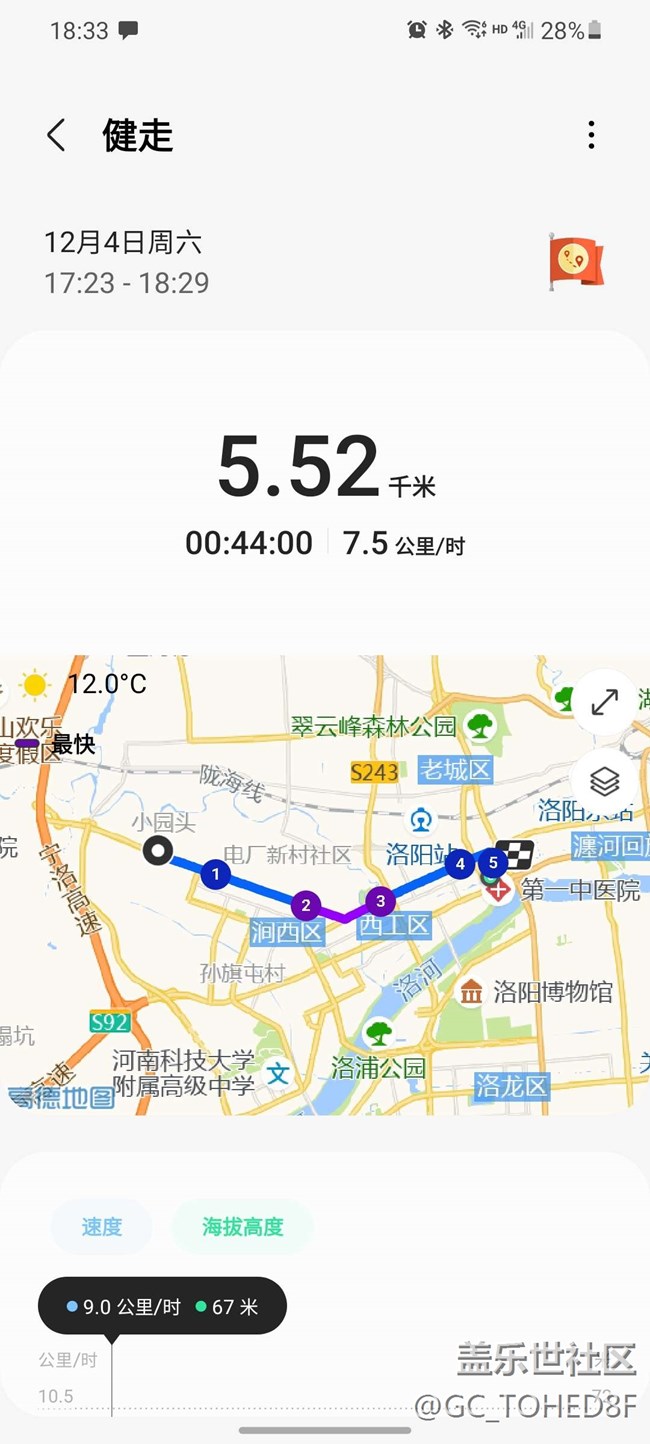Open the three-dot overflow menu
The height and width of the screenshot is (1444, 650).
(591, 135)
